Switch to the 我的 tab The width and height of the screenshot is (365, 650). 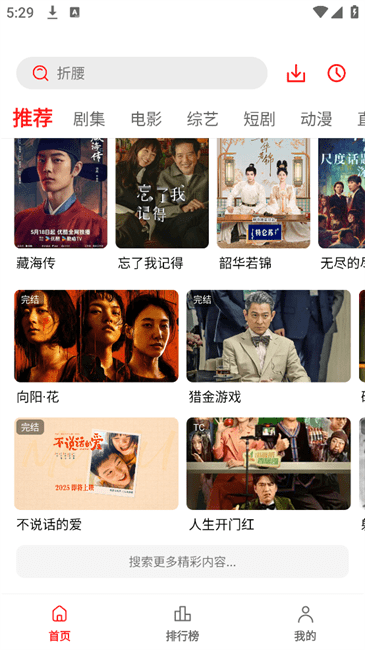[305, 624]
